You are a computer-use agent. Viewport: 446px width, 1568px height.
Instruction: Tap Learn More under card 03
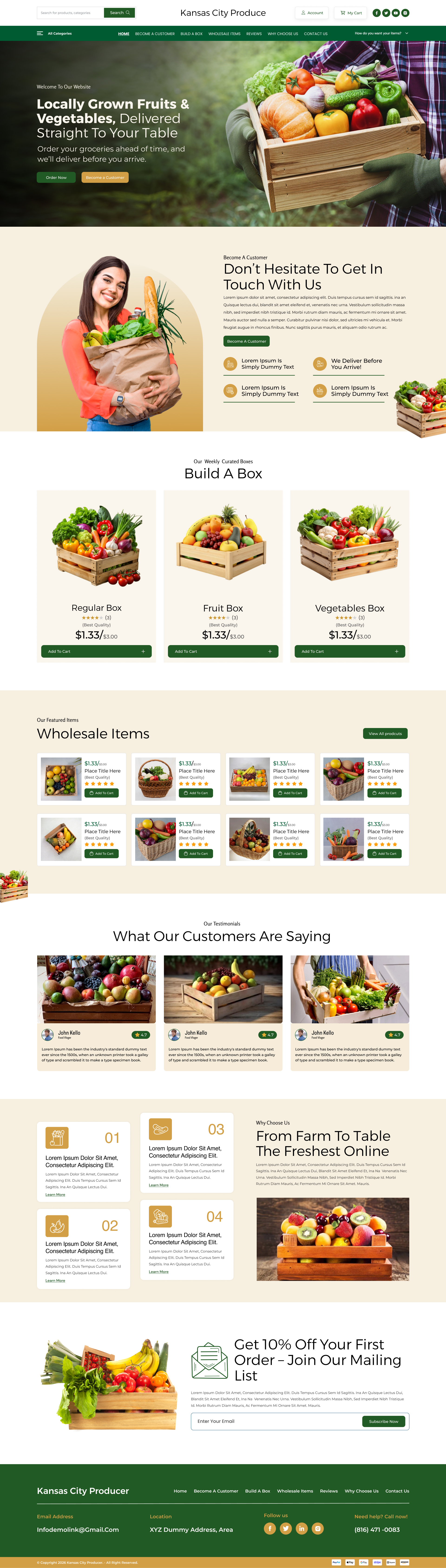click(159, 1185)
